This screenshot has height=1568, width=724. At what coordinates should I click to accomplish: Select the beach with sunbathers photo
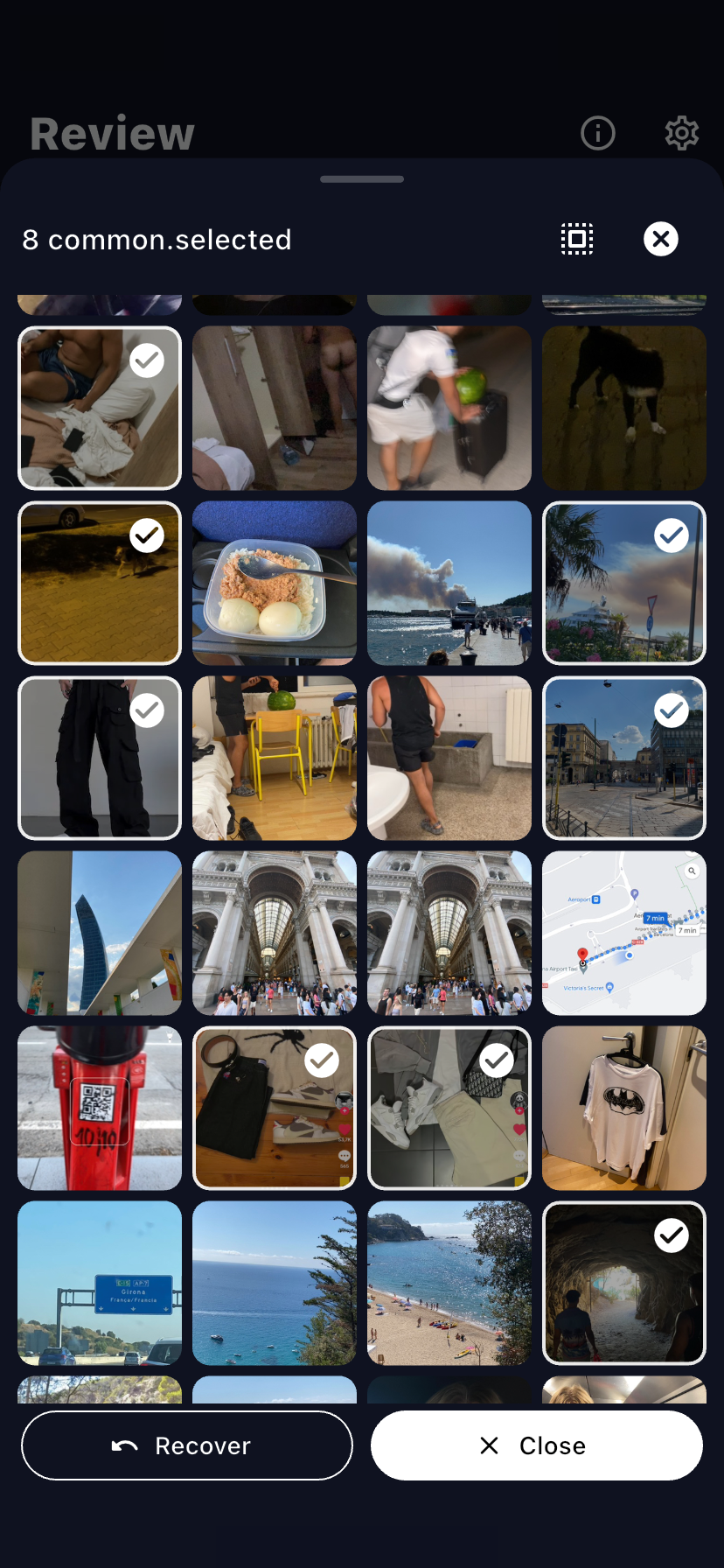[x=449, y=1283]
